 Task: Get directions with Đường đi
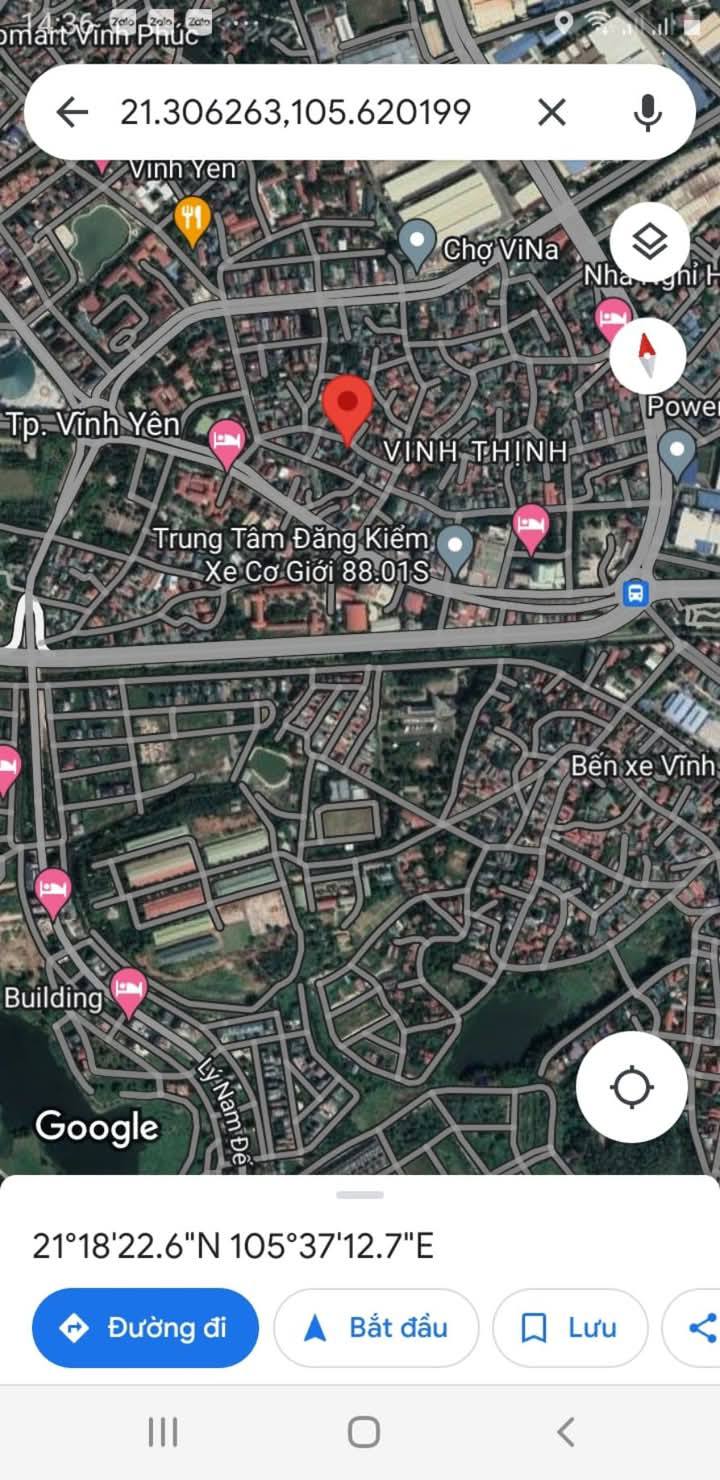pos(145,1328)
